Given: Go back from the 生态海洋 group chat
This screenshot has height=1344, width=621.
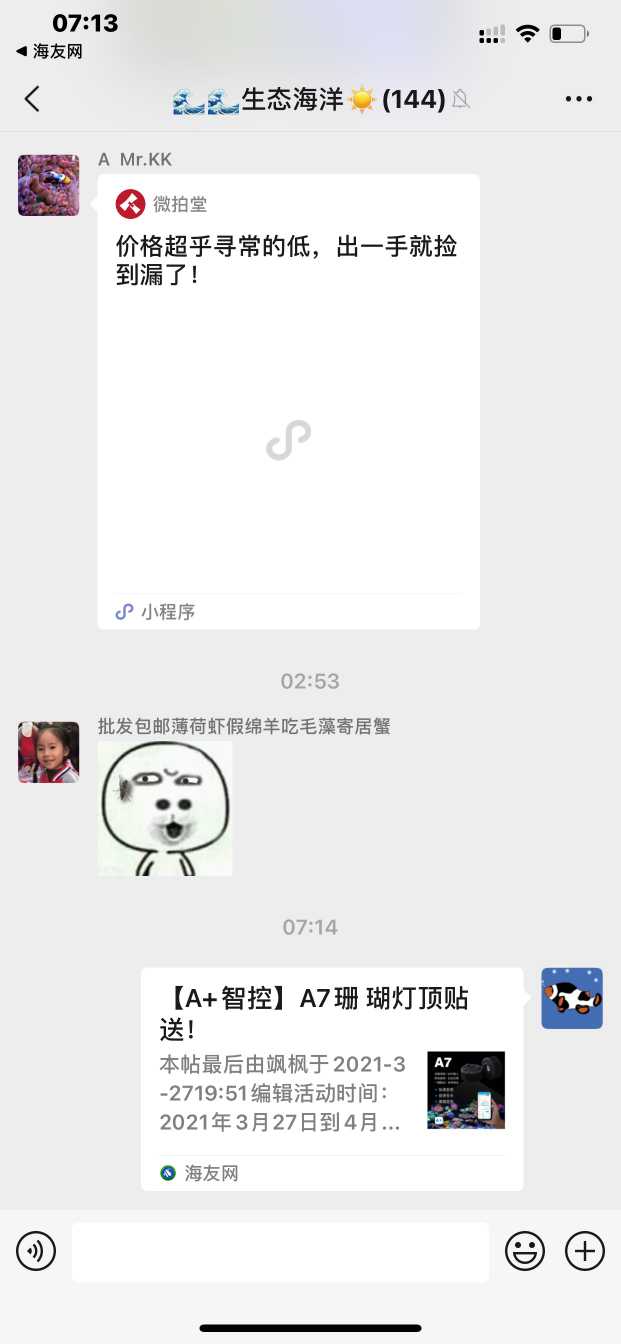Looking at the screenshot, I should pyautogui.click(x=33, y=99).
